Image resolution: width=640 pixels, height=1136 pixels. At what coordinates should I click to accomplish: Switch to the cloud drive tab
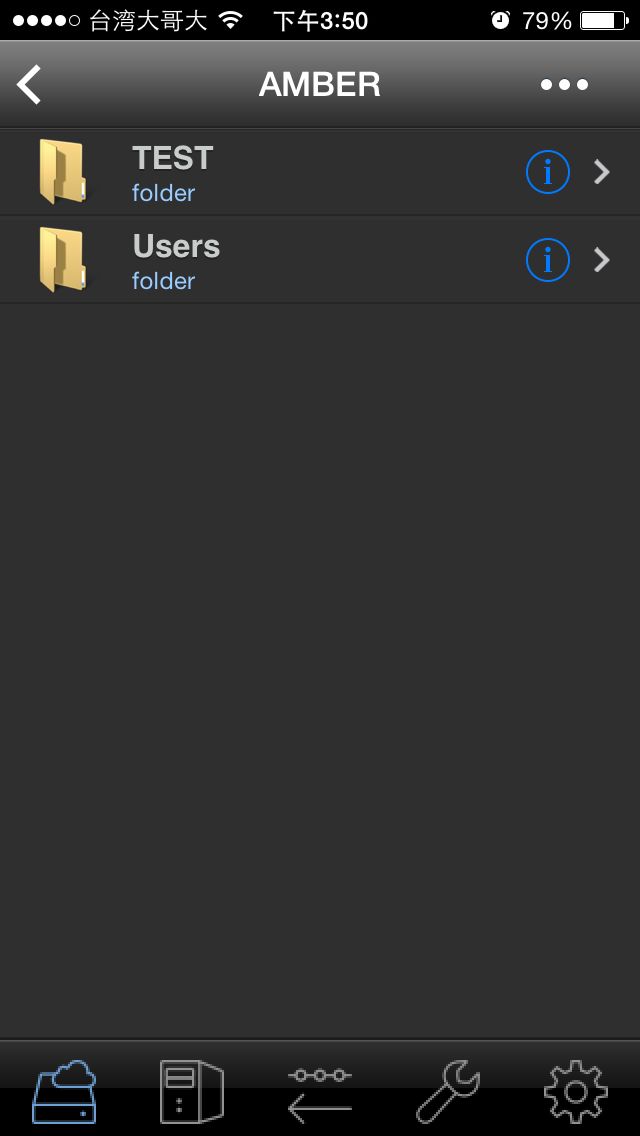click(x=64, y=1092)
